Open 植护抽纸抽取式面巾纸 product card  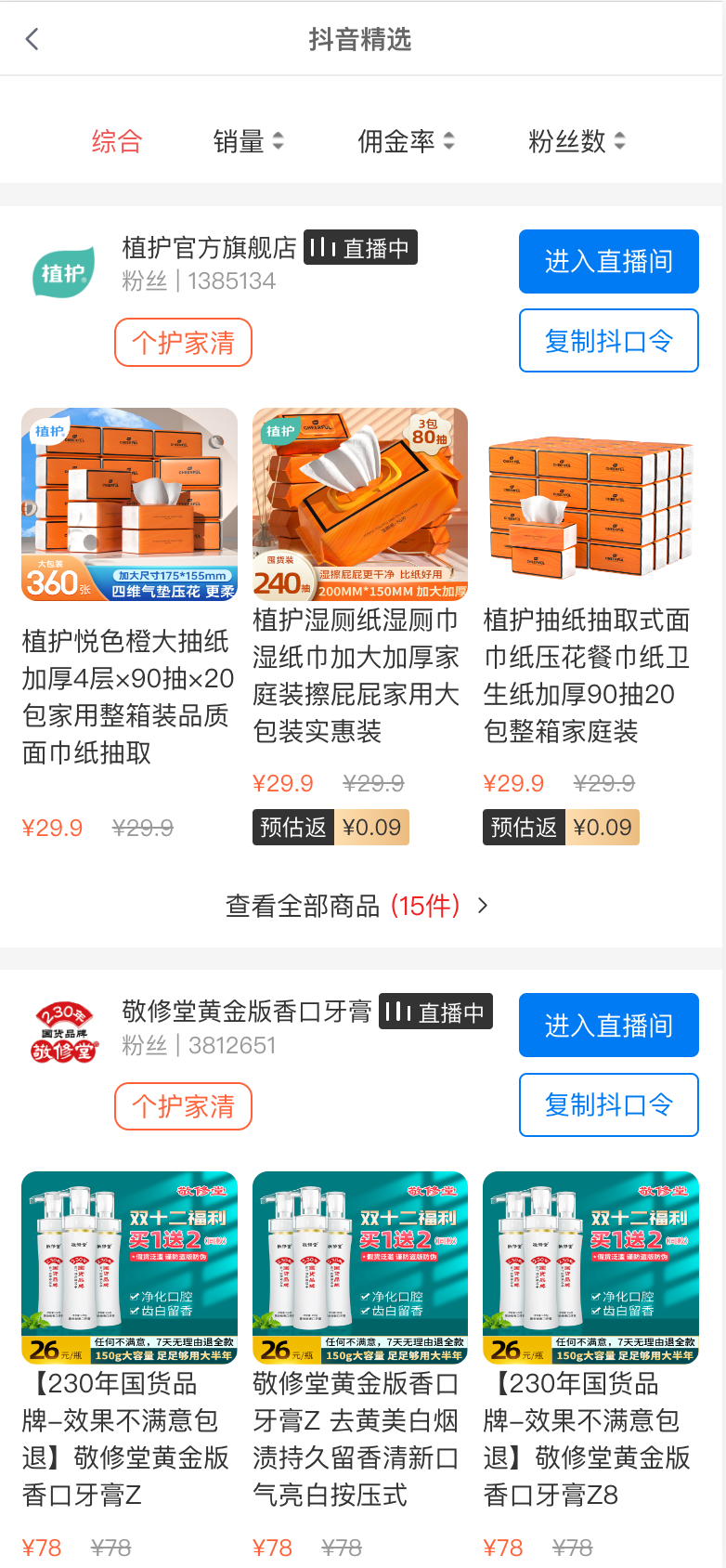point(590,504)
